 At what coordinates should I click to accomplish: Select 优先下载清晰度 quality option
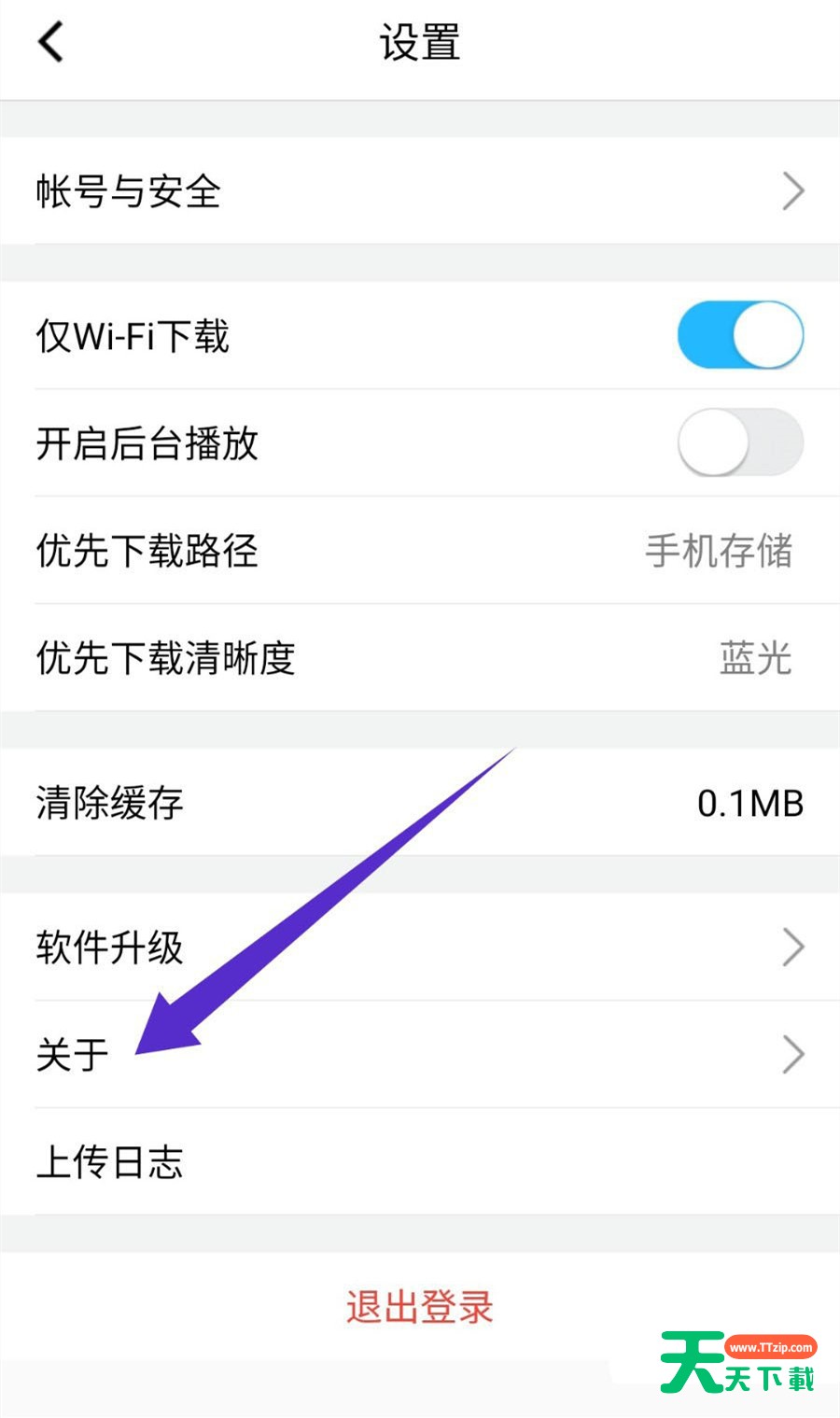420,658
